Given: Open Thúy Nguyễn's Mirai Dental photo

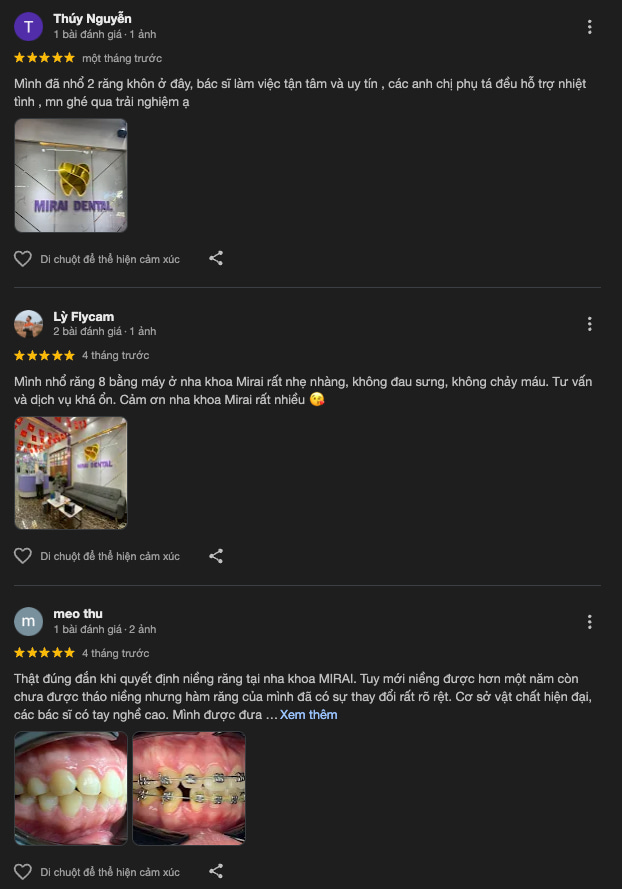Looking at the screenshot, I should click(x=71, y=176).
